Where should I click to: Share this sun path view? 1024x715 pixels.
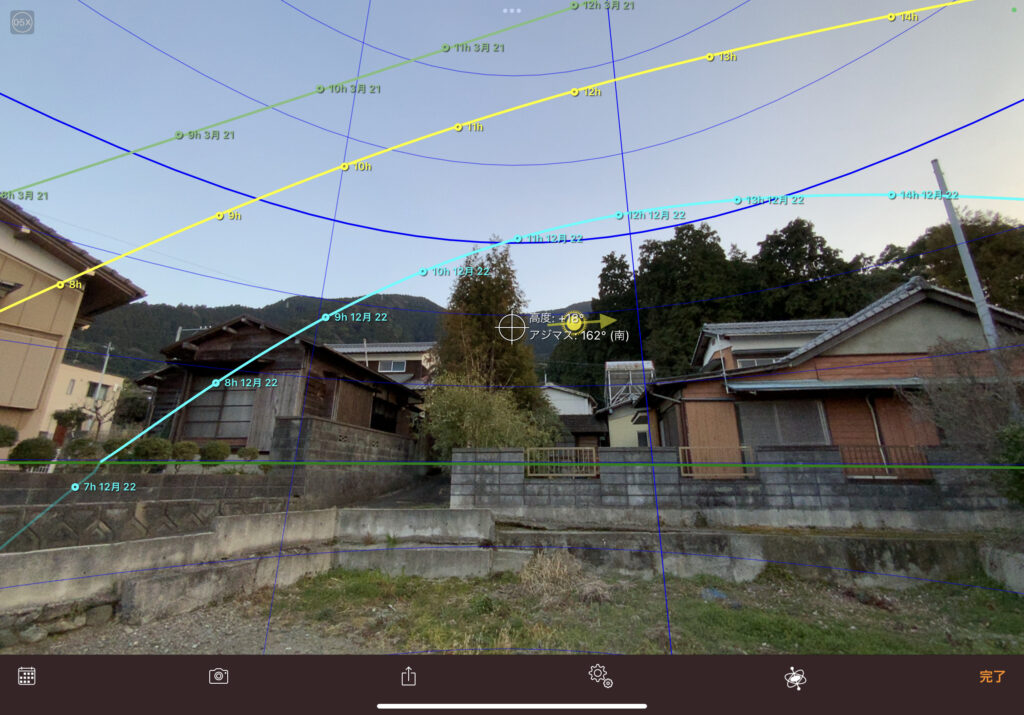click(408, 676)
